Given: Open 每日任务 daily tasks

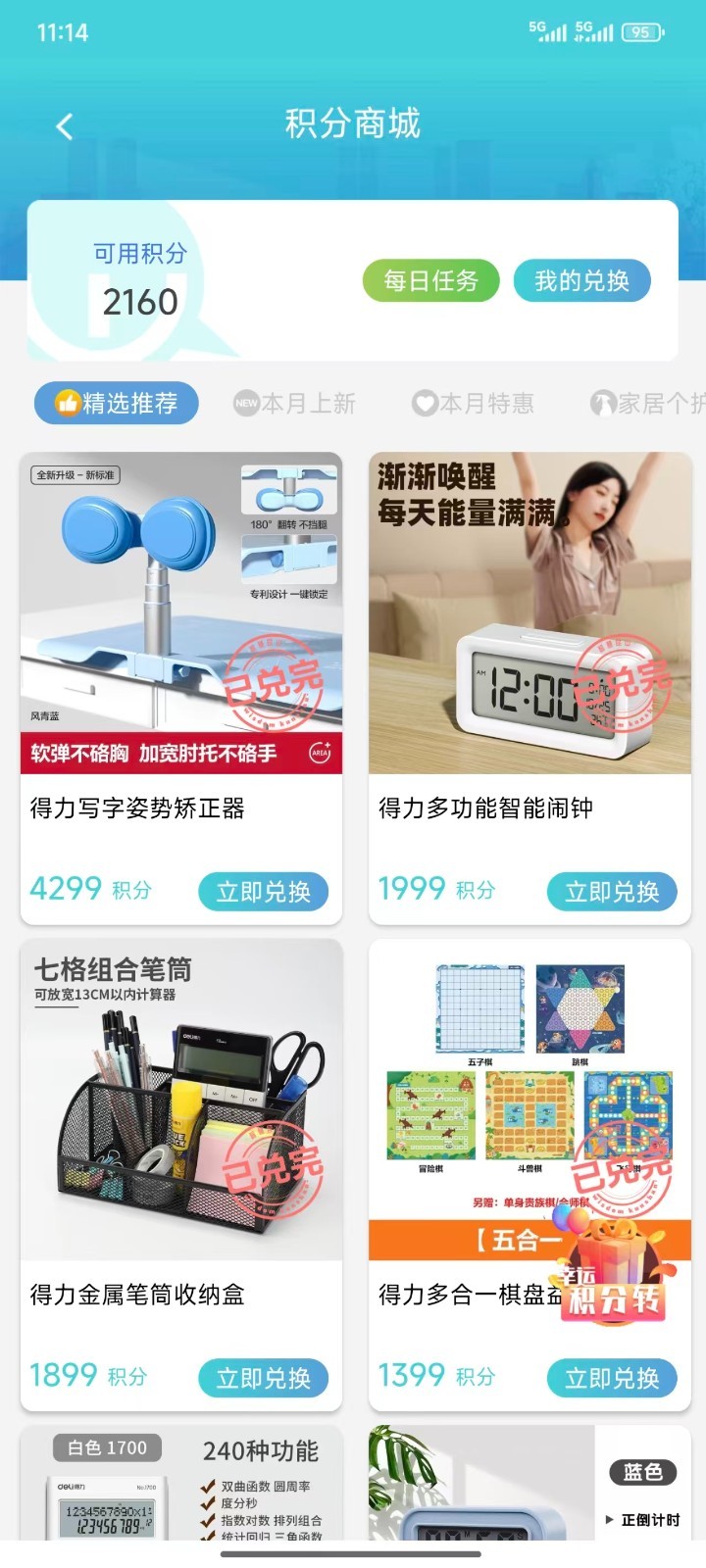Looking at the screenshot, I should click(x=430, y=281).
